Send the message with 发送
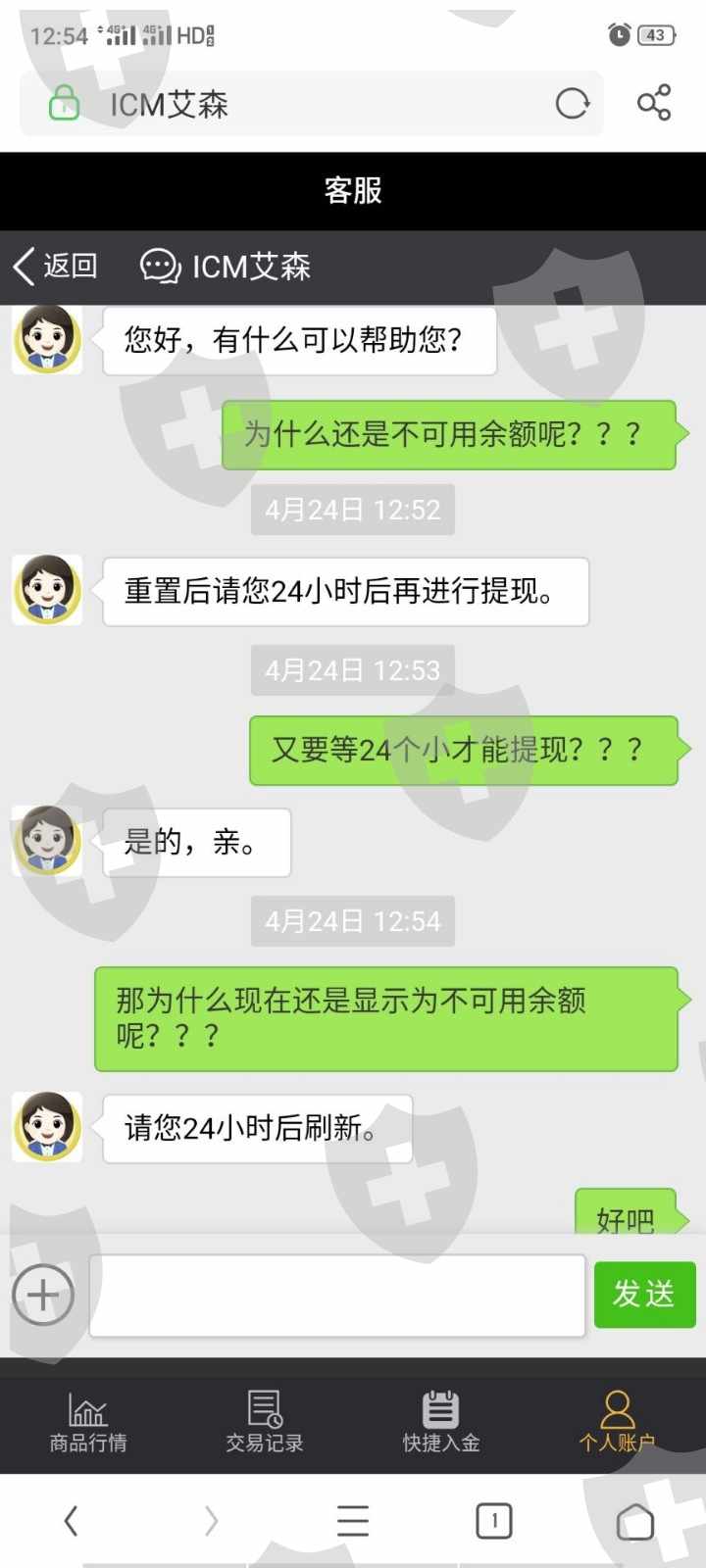Viewport: 706px width, 1568px height. point(644,1295)
